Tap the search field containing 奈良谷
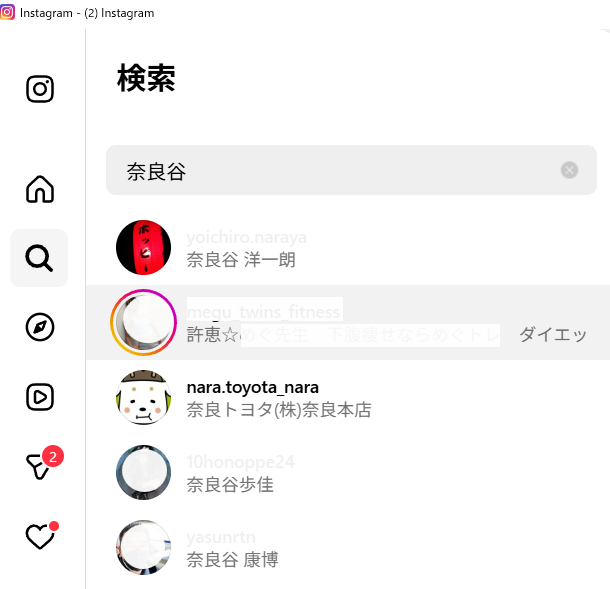The width and height of the screenshot is (610, 589). [x=330, y=171]
